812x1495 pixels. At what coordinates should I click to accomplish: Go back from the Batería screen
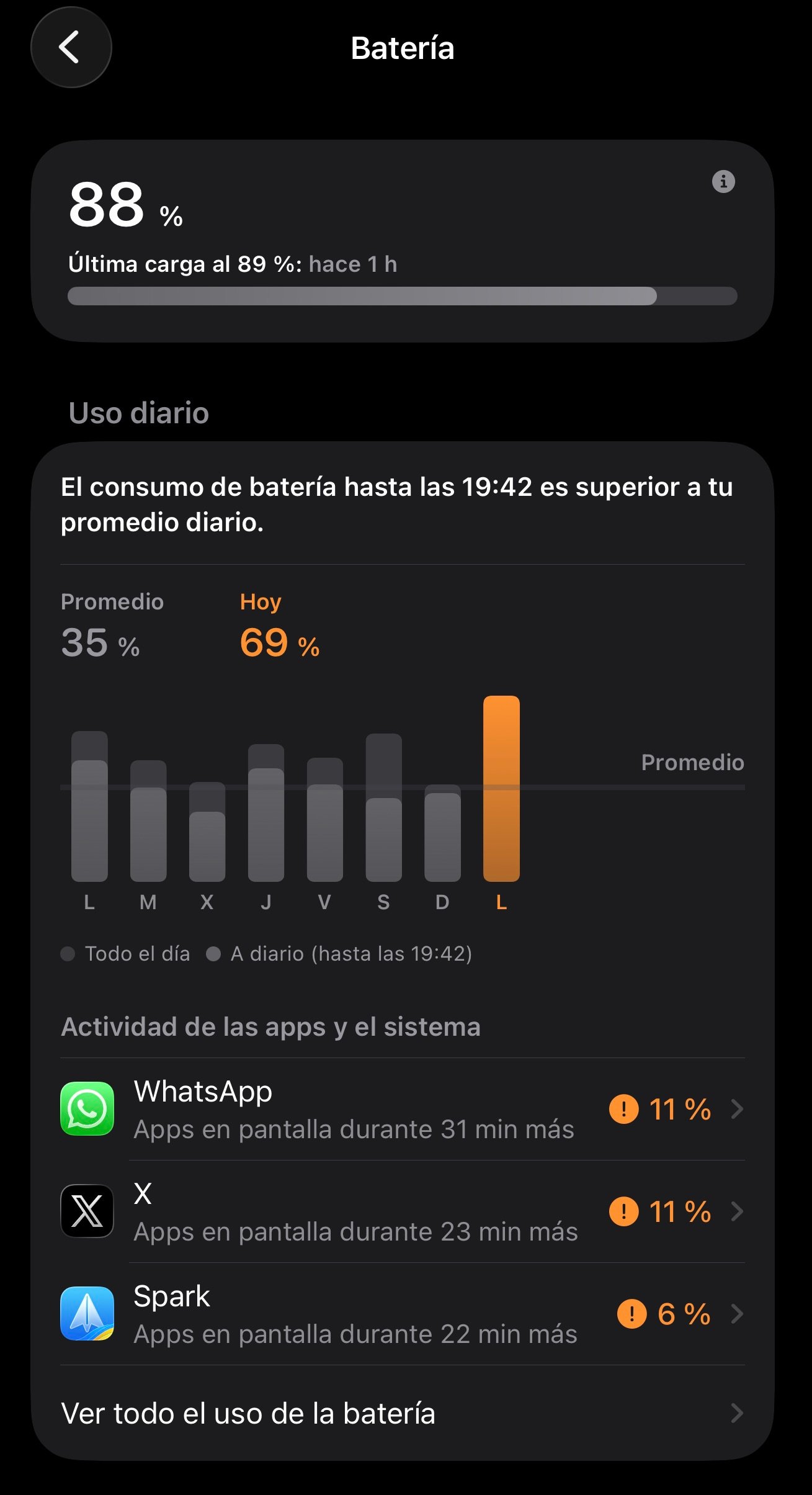click(71, 48)
